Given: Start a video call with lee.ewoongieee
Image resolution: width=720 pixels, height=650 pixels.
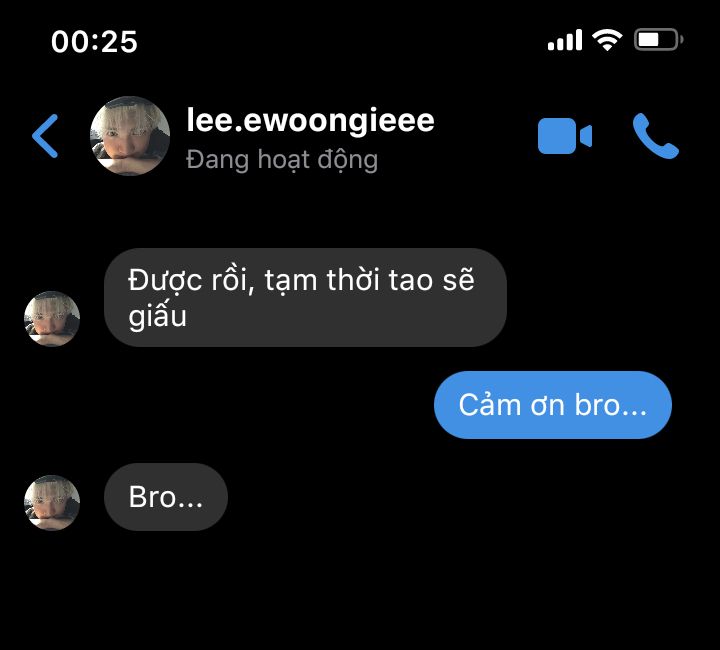Looking at the screenshot, I should point(564,136).
